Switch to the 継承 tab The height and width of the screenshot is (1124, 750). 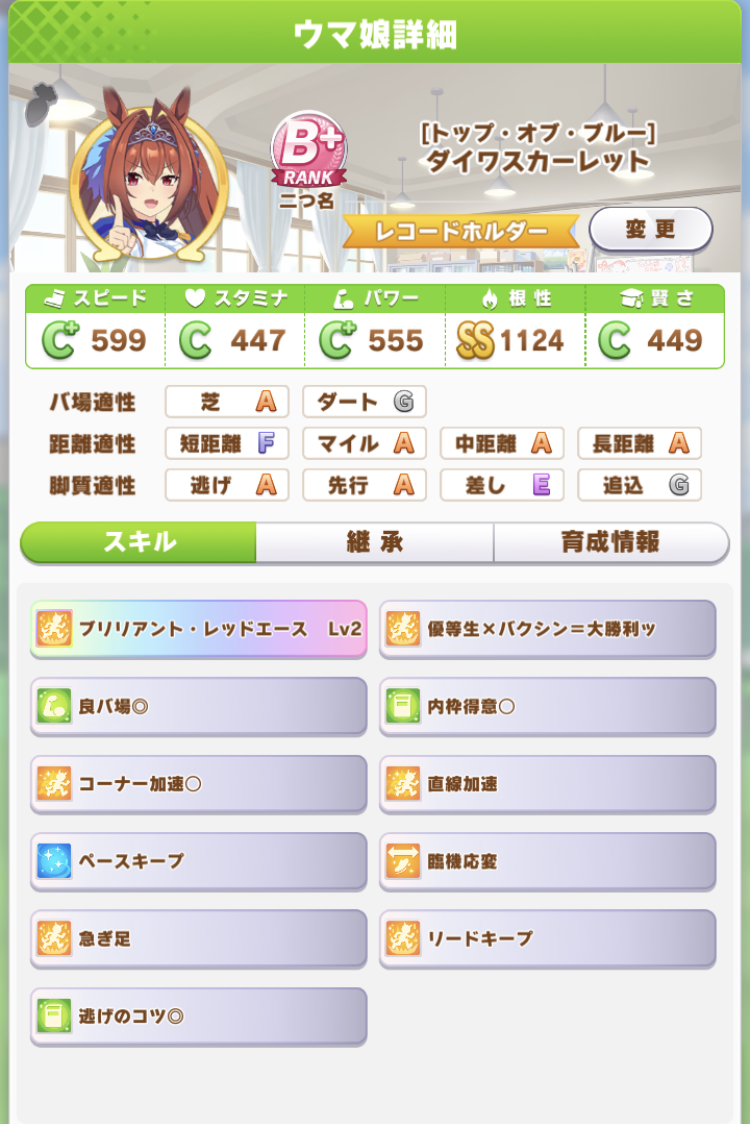375,543
